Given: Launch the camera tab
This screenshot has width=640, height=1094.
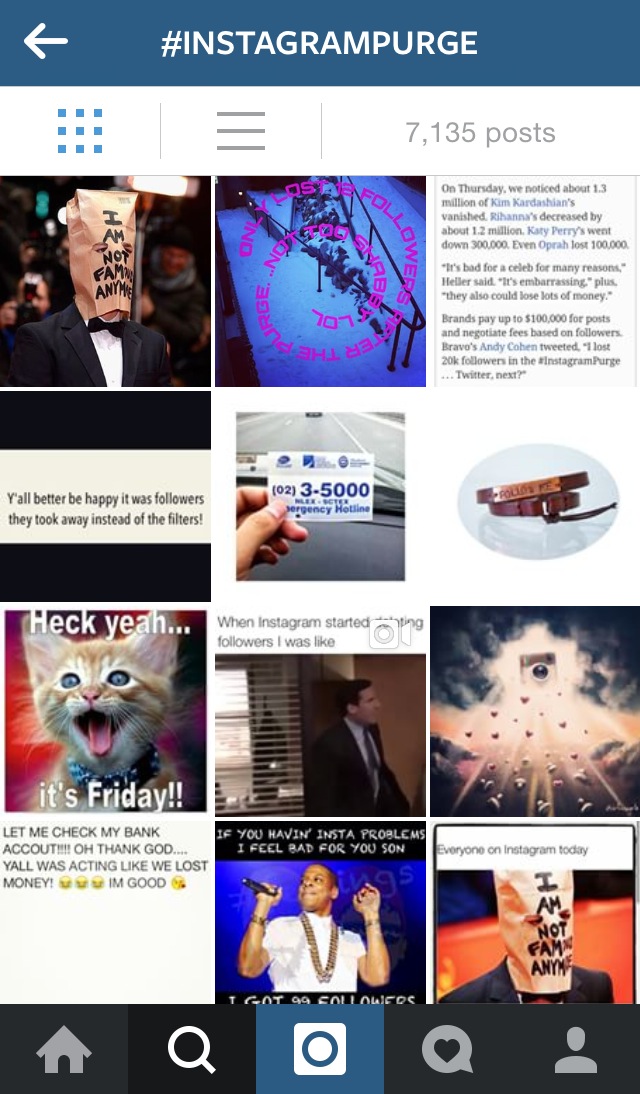Looking at the screenshot, I should [x=320, y=1050].
